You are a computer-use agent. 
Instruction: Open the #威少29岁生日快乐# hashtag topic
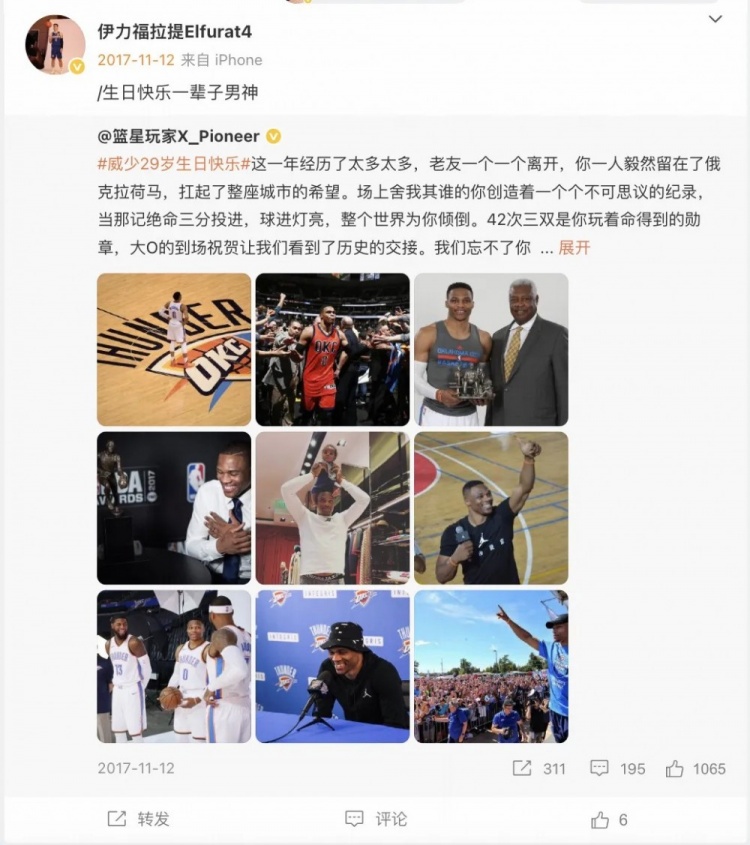click(169, 164)
